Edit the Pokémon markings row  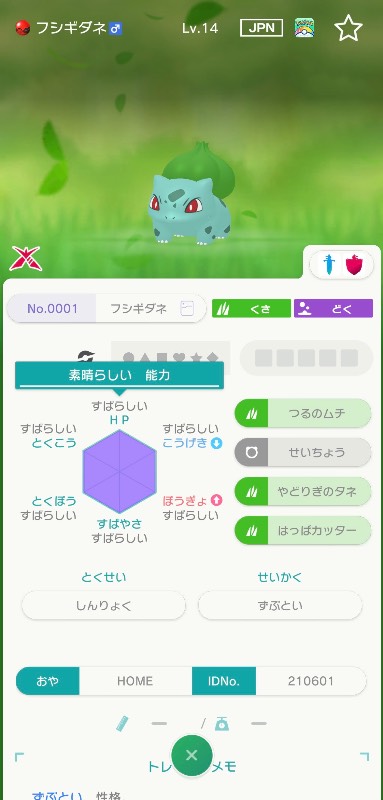click(170, 358)
